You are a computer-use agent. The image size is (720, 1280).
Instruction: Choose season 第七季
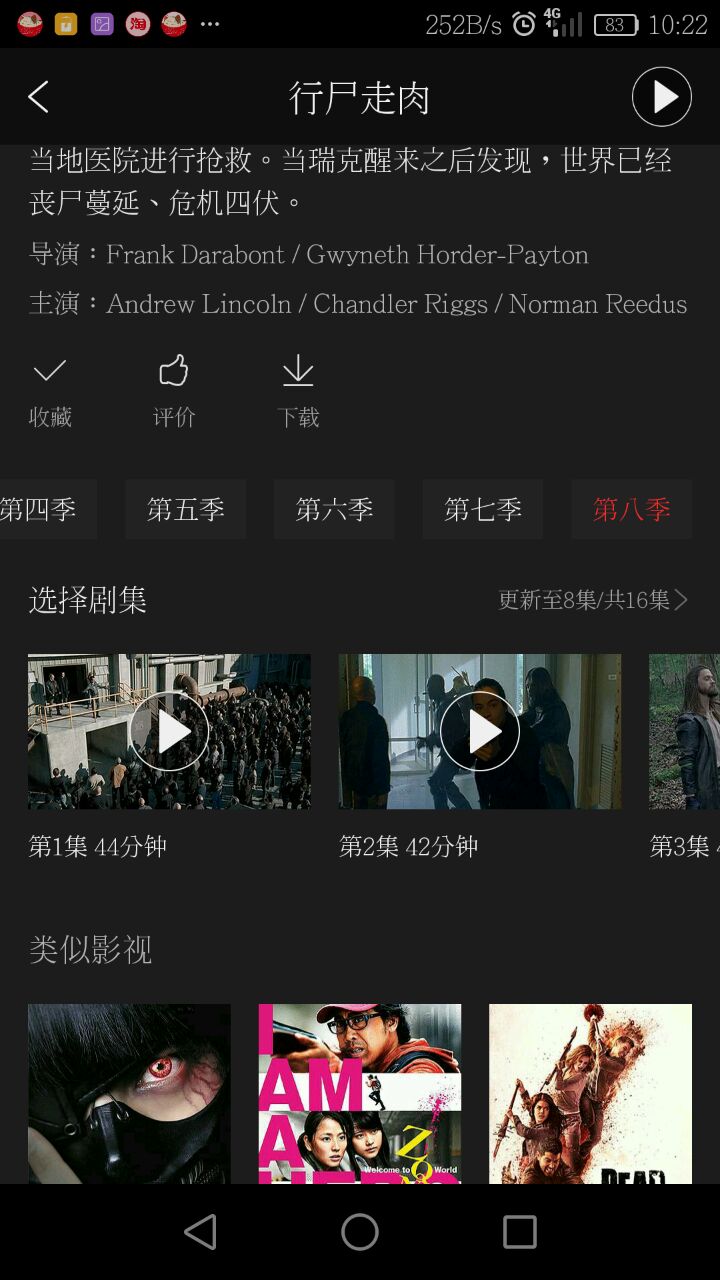[x=482, y=509]
